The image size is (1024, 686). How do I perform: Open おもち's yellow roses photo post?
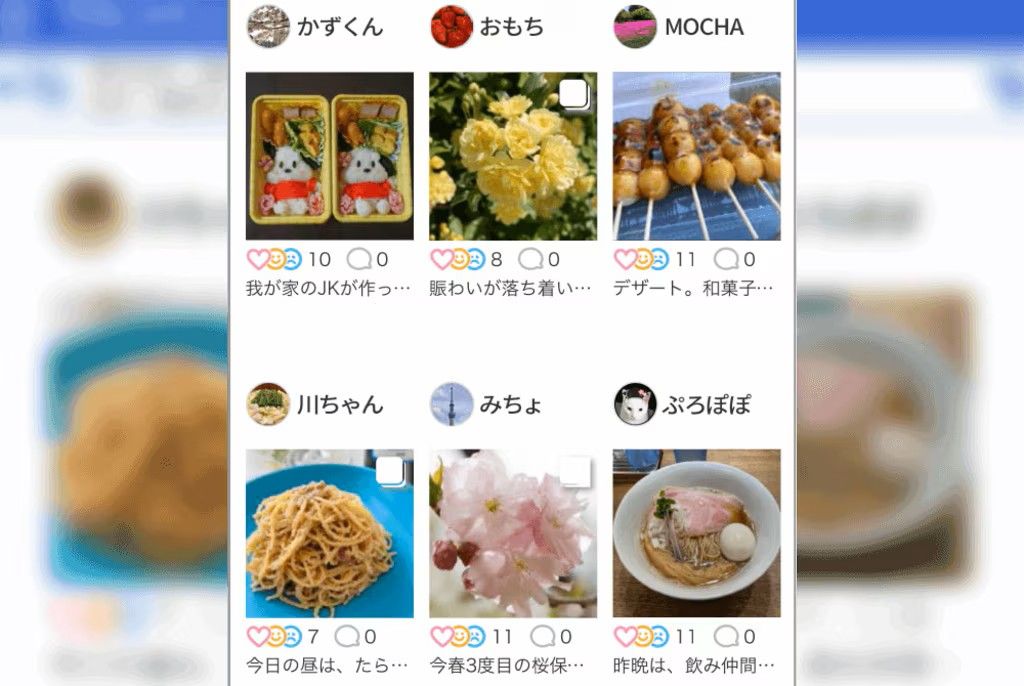point(512,156)
